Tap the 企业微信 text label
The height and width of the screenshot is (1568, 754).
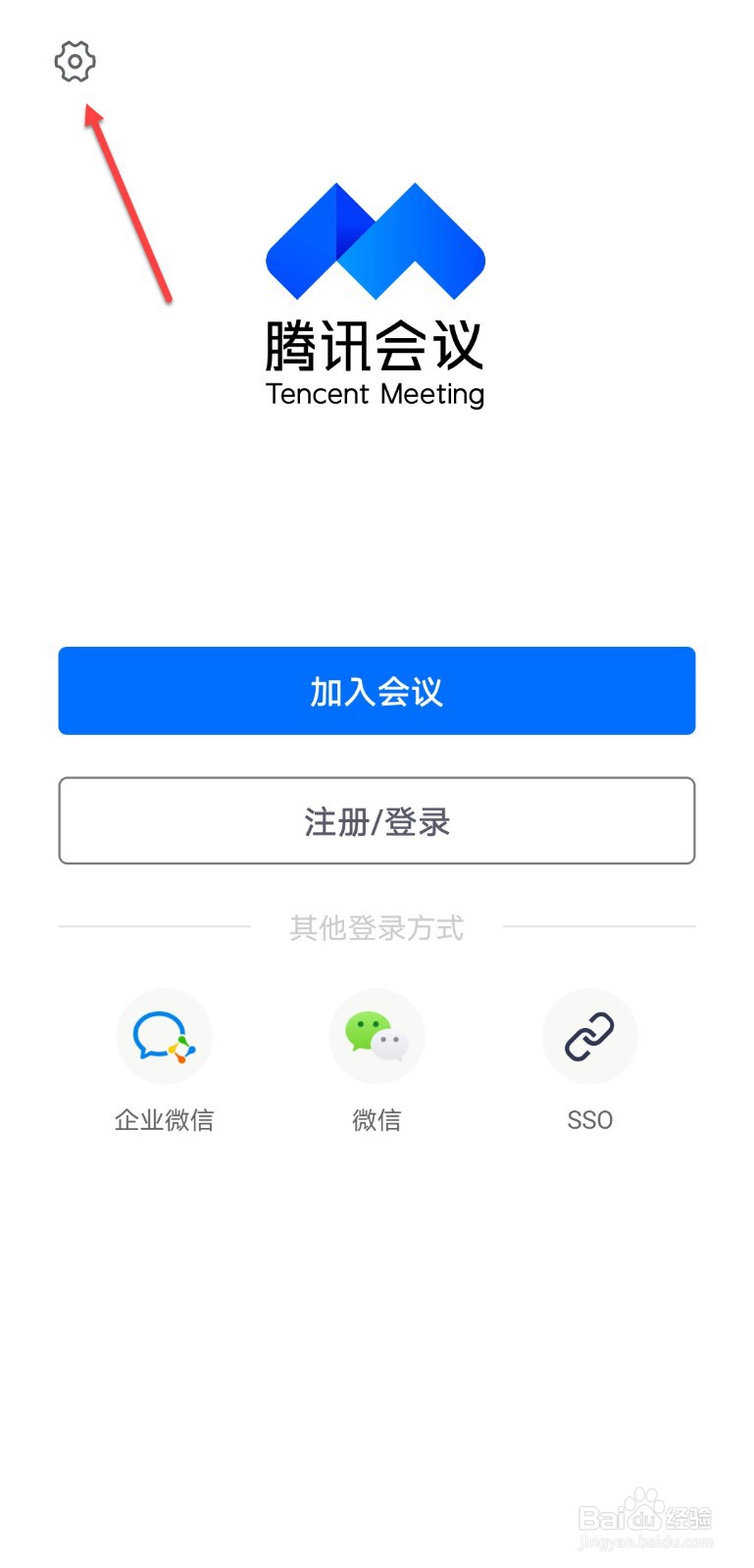coord(164,1119)
